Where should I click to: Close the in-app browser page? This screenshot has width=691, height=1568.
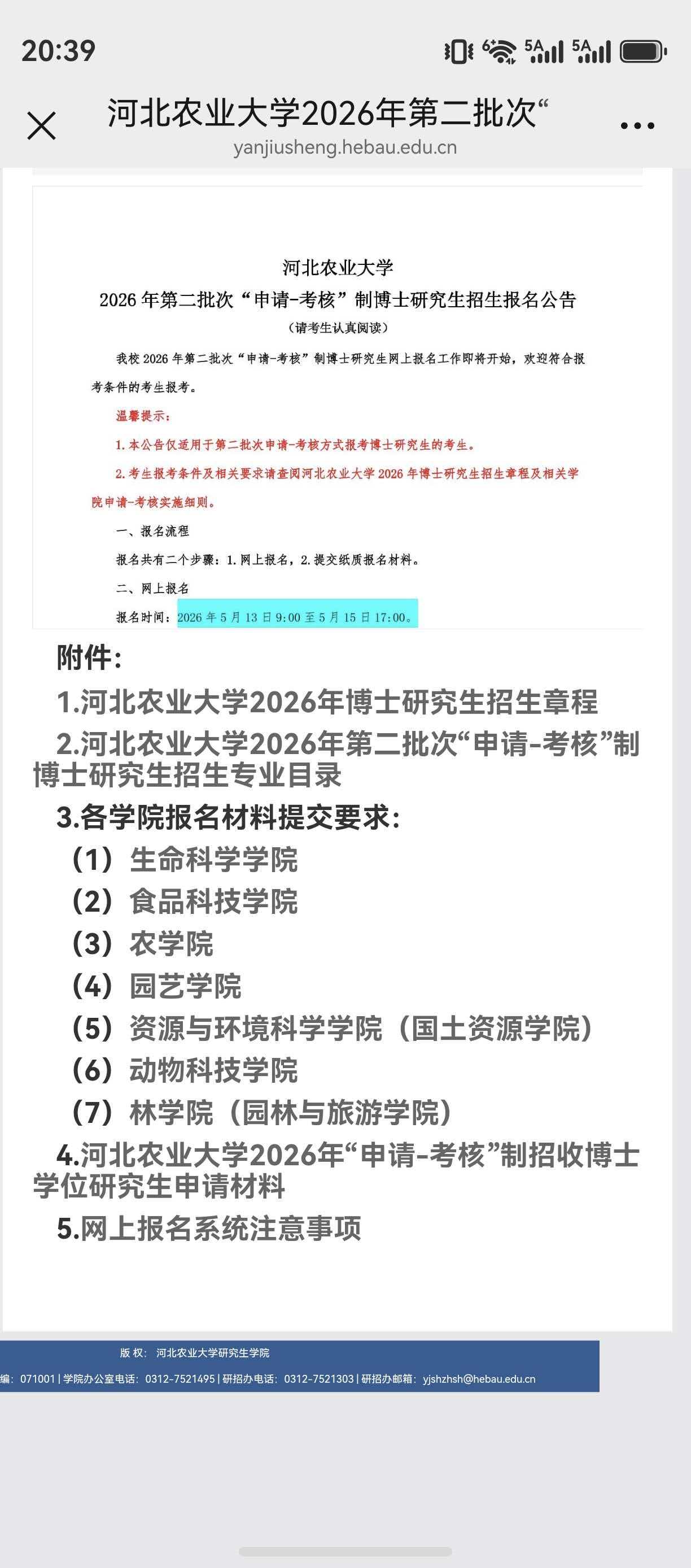click(x=41, y=126)
